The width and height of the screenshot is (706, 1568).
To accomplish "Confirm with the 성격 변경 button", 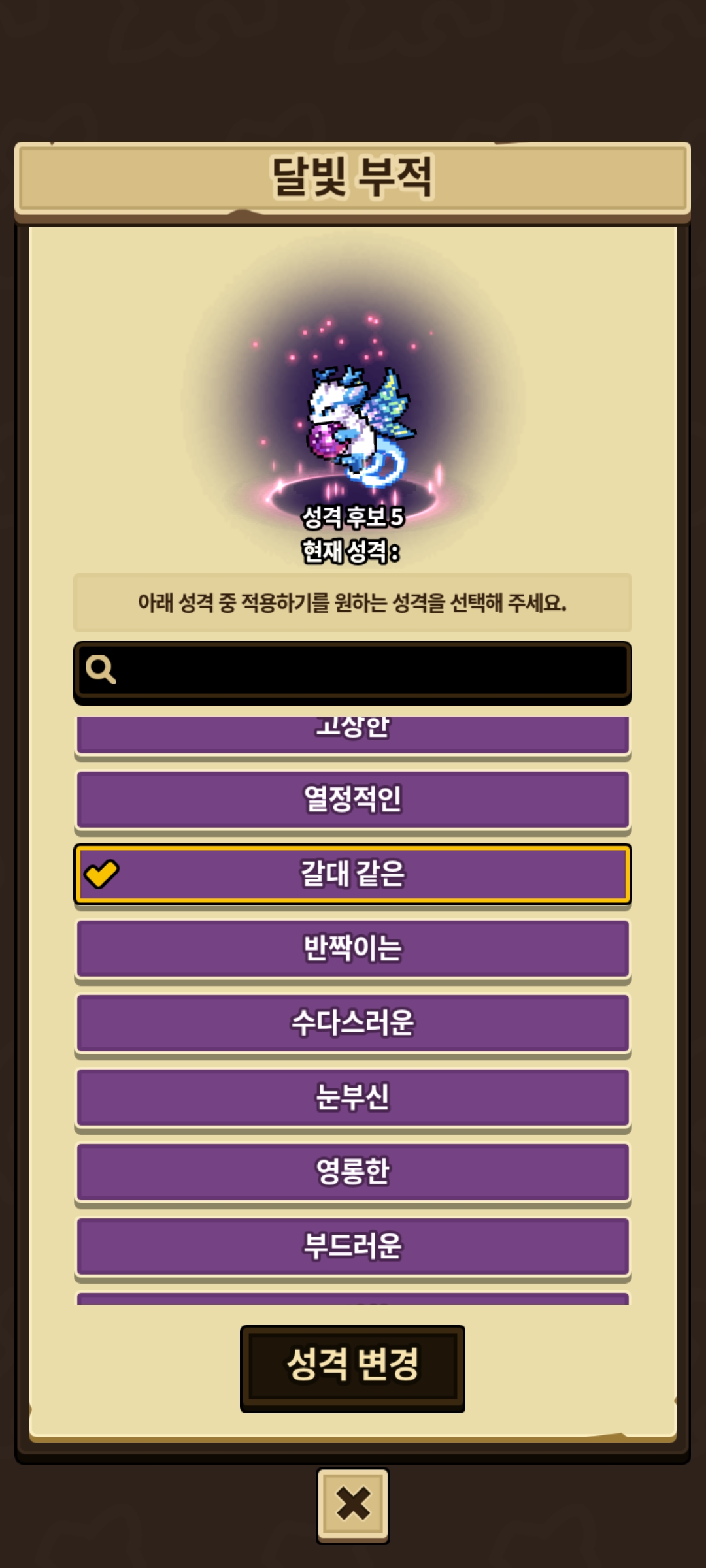I will point(352,1367).
